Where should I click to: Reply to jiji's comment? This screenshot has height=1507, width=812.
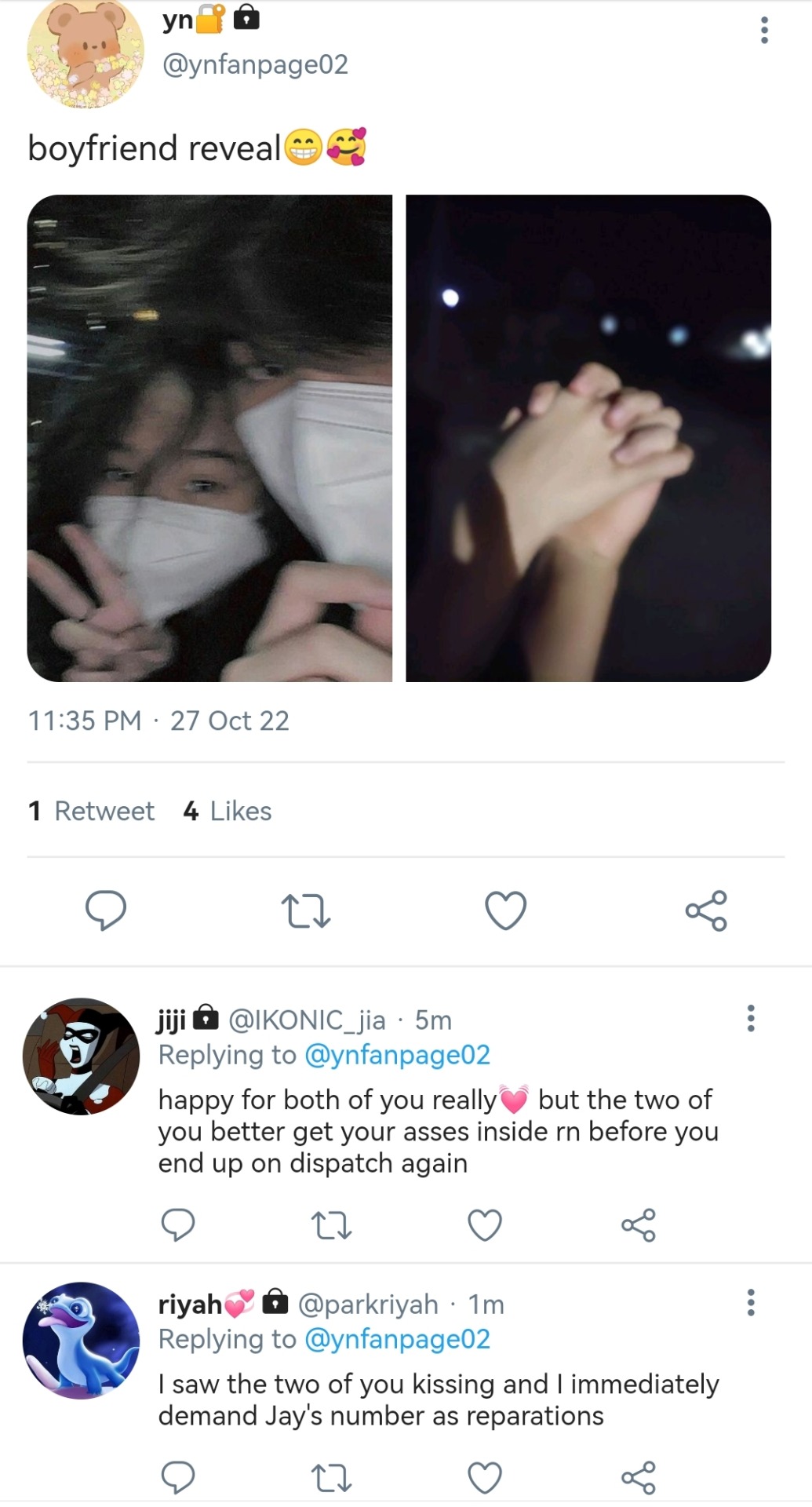177,1224
